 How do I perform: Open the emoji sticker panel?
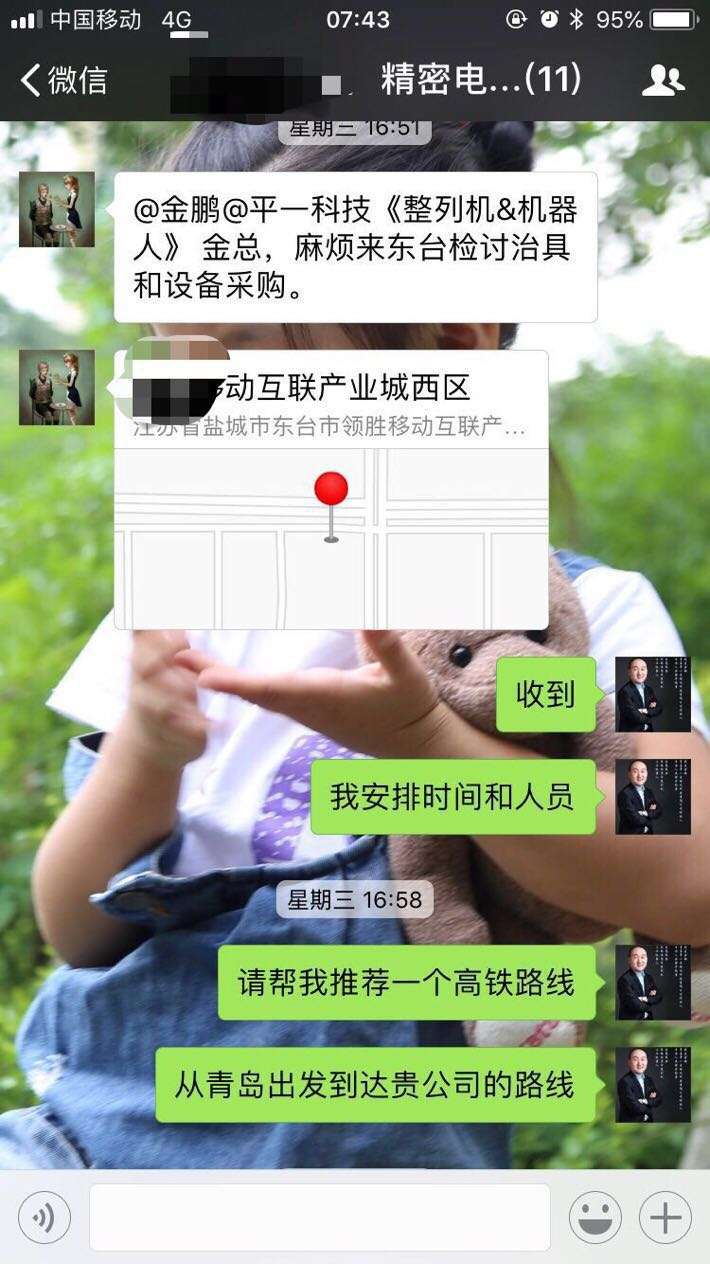pyautogui.click(x=595, y=1217)
